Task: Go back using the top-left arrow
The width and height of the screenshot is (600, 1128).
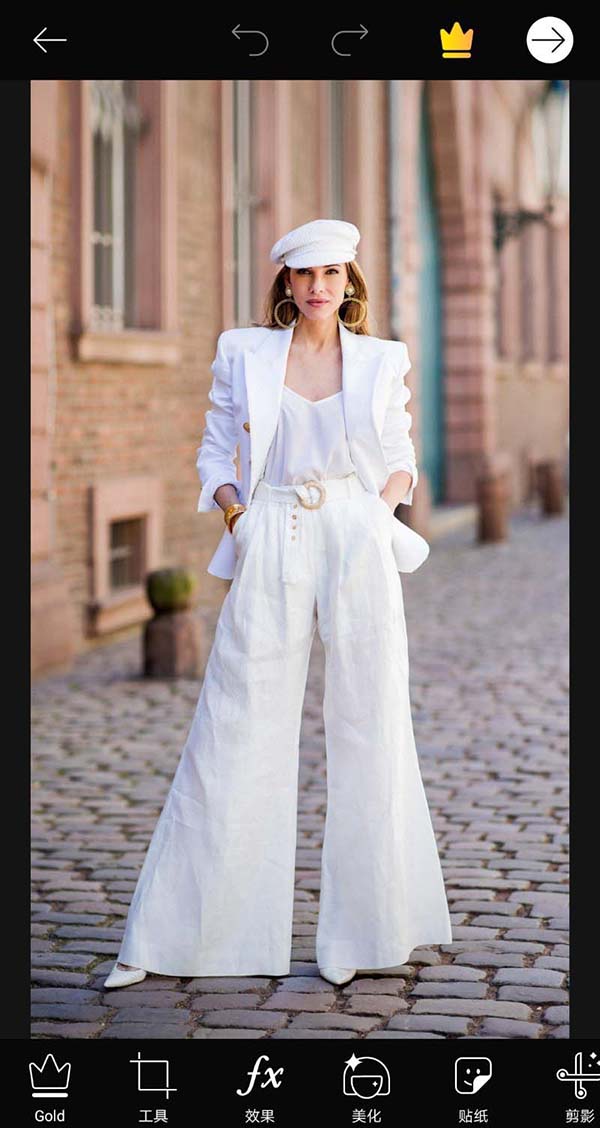Action: [x=49, y=40]
